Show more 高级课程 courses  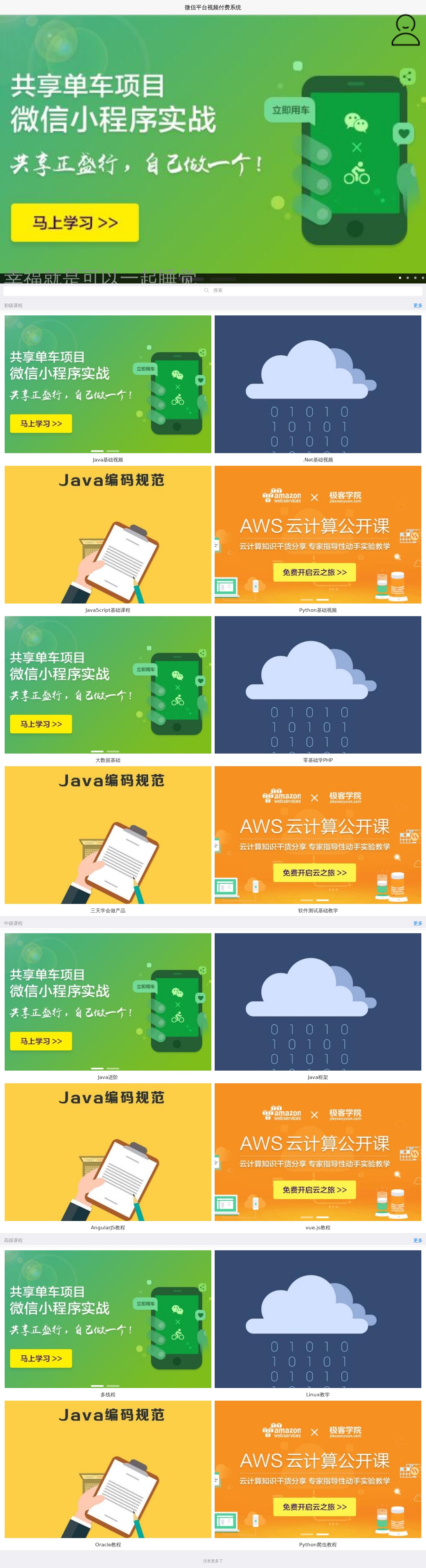click(417, 1240)
